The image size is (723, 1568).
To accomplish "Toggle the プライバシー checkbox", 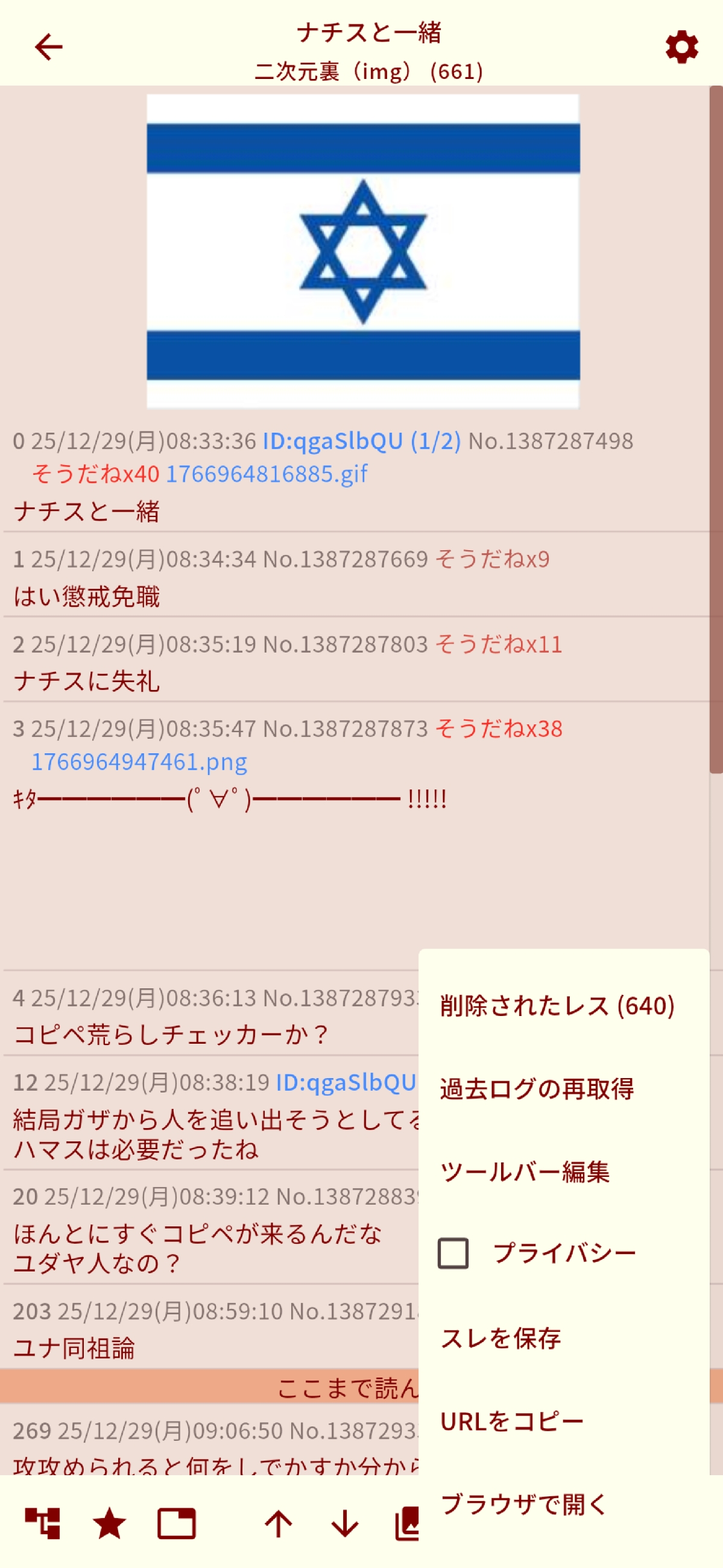I will 453,1253.
